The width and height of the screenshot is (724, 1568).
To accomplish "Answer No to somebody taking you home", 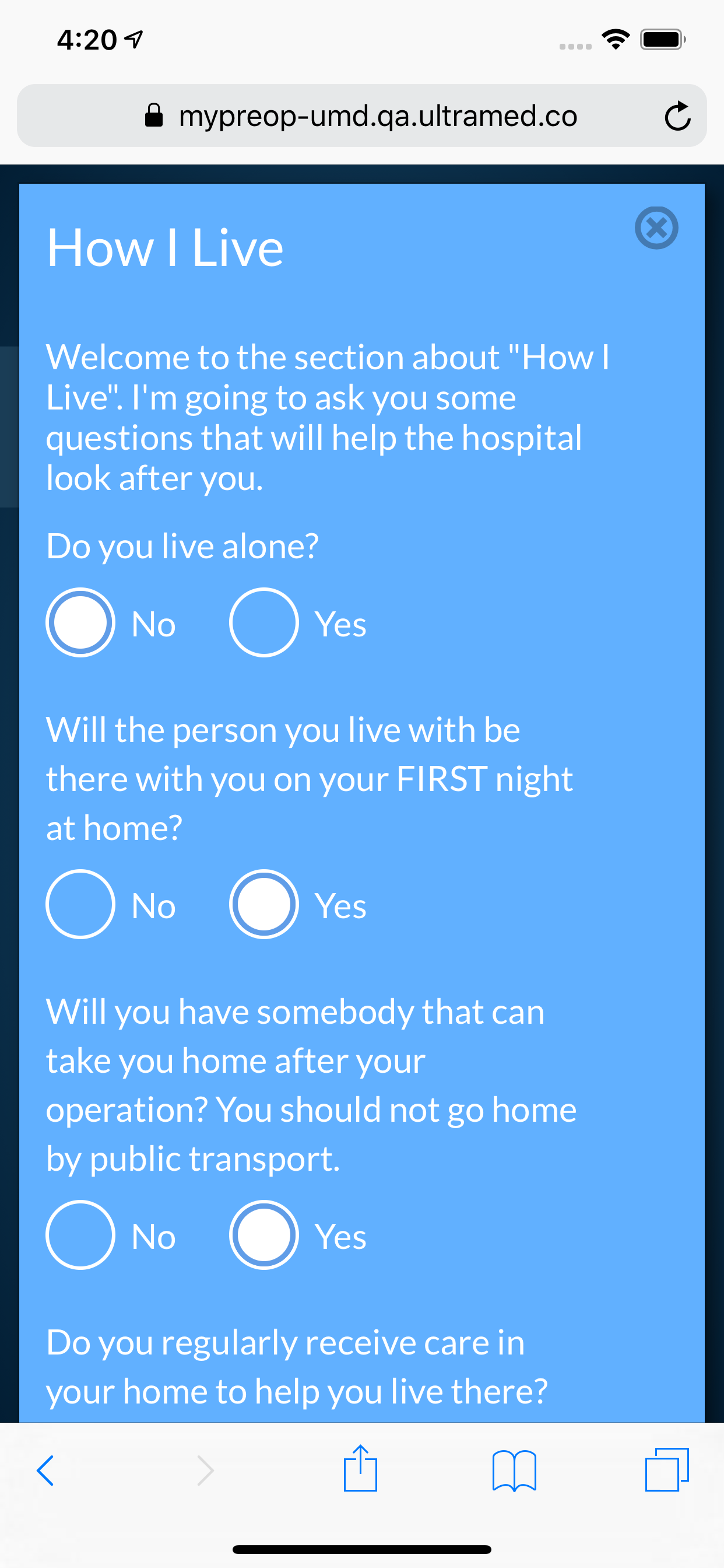I will coord(80,1234).
